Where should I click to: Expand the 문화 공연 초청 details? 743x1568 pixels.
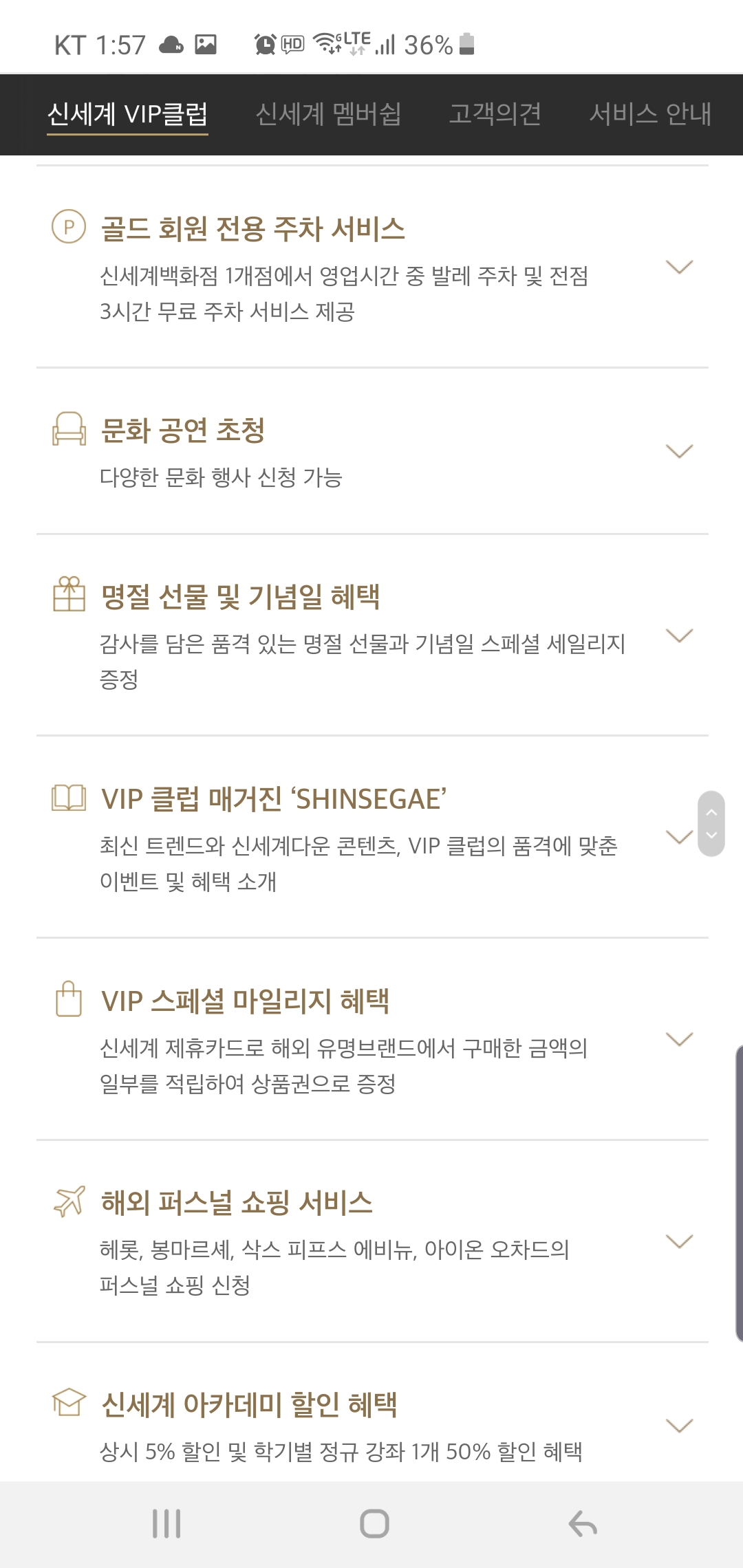coord(680,450)
